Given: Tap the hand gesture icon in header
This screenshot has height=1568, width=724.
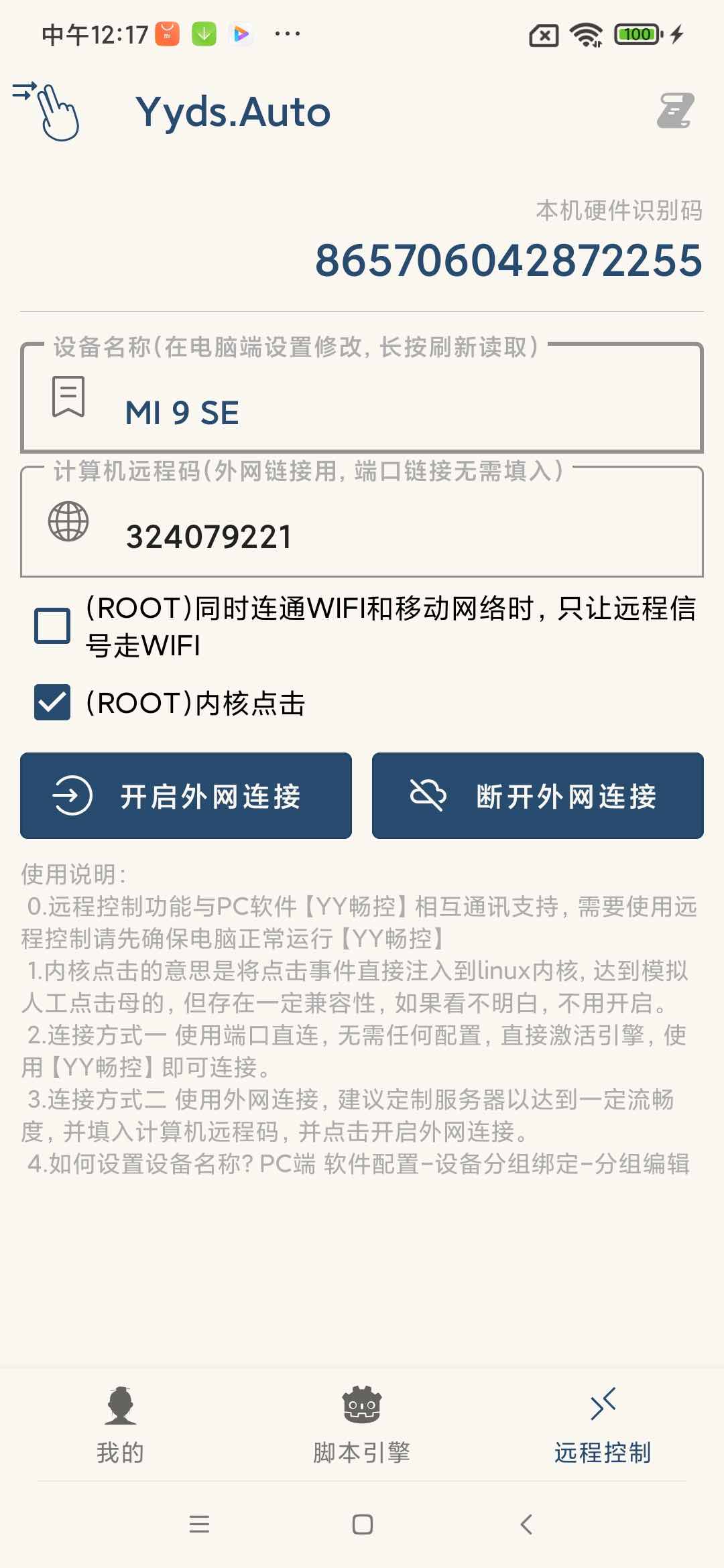Looking at the screenshot, I should pyautogui.click(x=47, y=111).
